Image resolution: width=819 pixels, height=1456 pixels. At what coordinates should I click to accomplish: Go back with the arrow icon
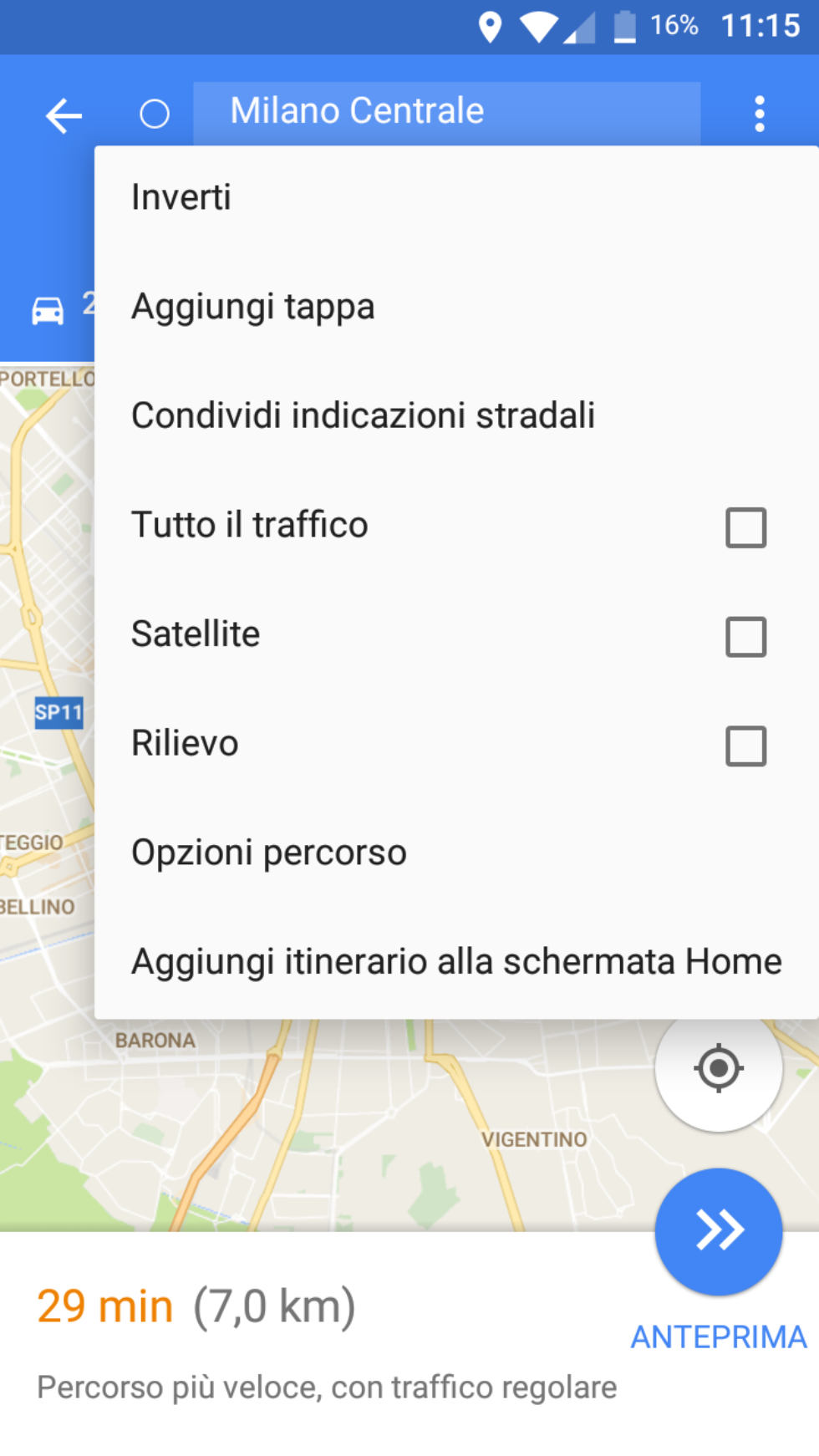[x=64, y=115]
